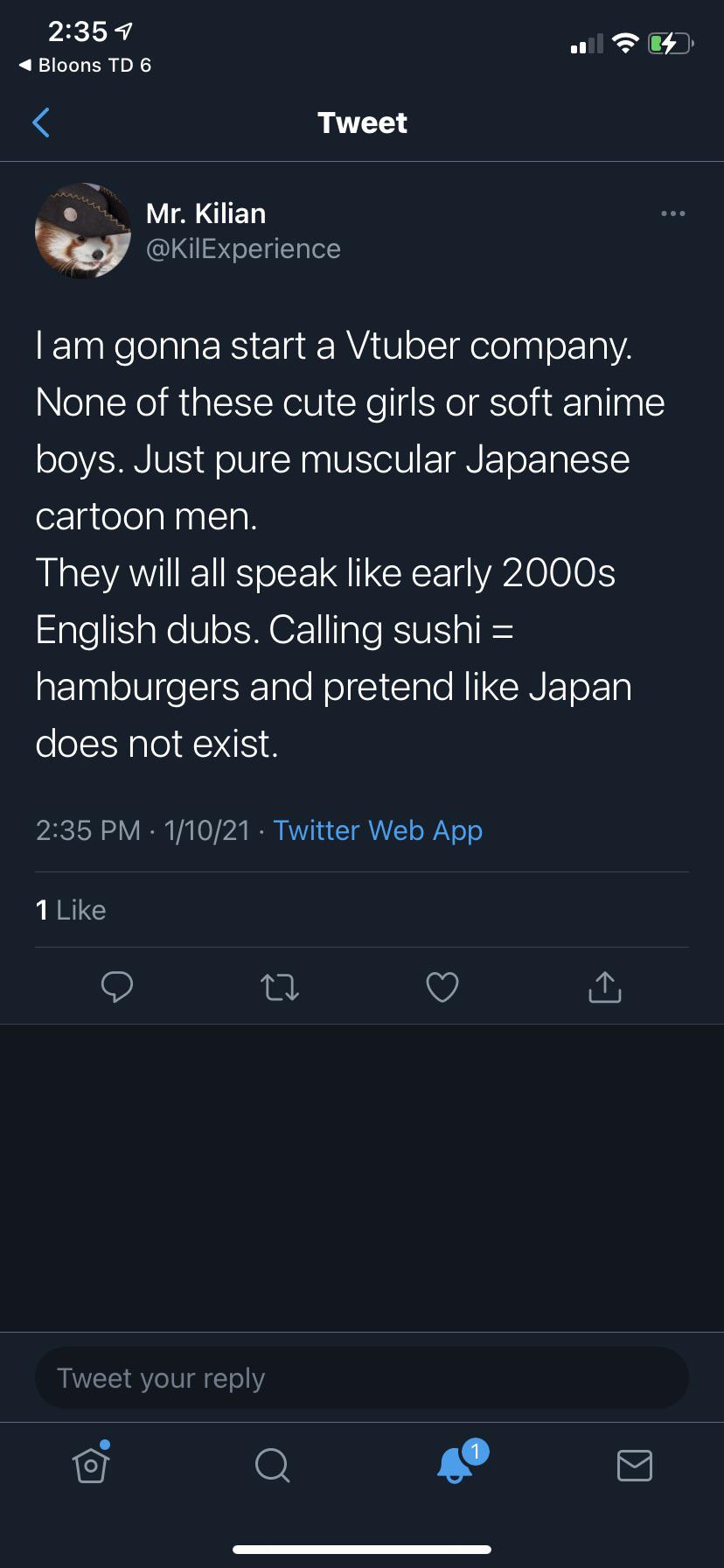Like the tweet with the heart
724x1568 pixels.
(x=442, y=987)
